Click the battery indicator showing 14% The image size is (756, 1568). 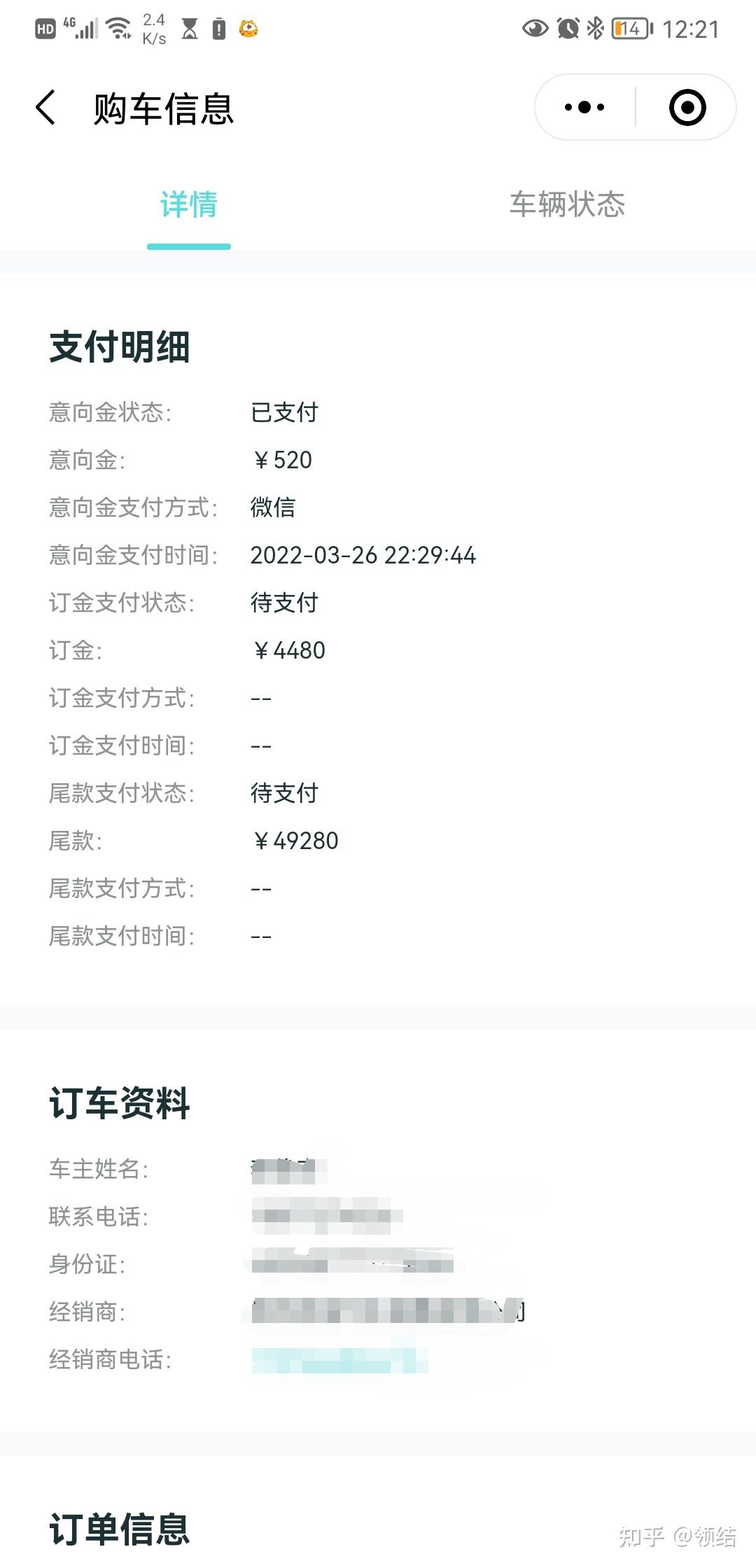626,29
